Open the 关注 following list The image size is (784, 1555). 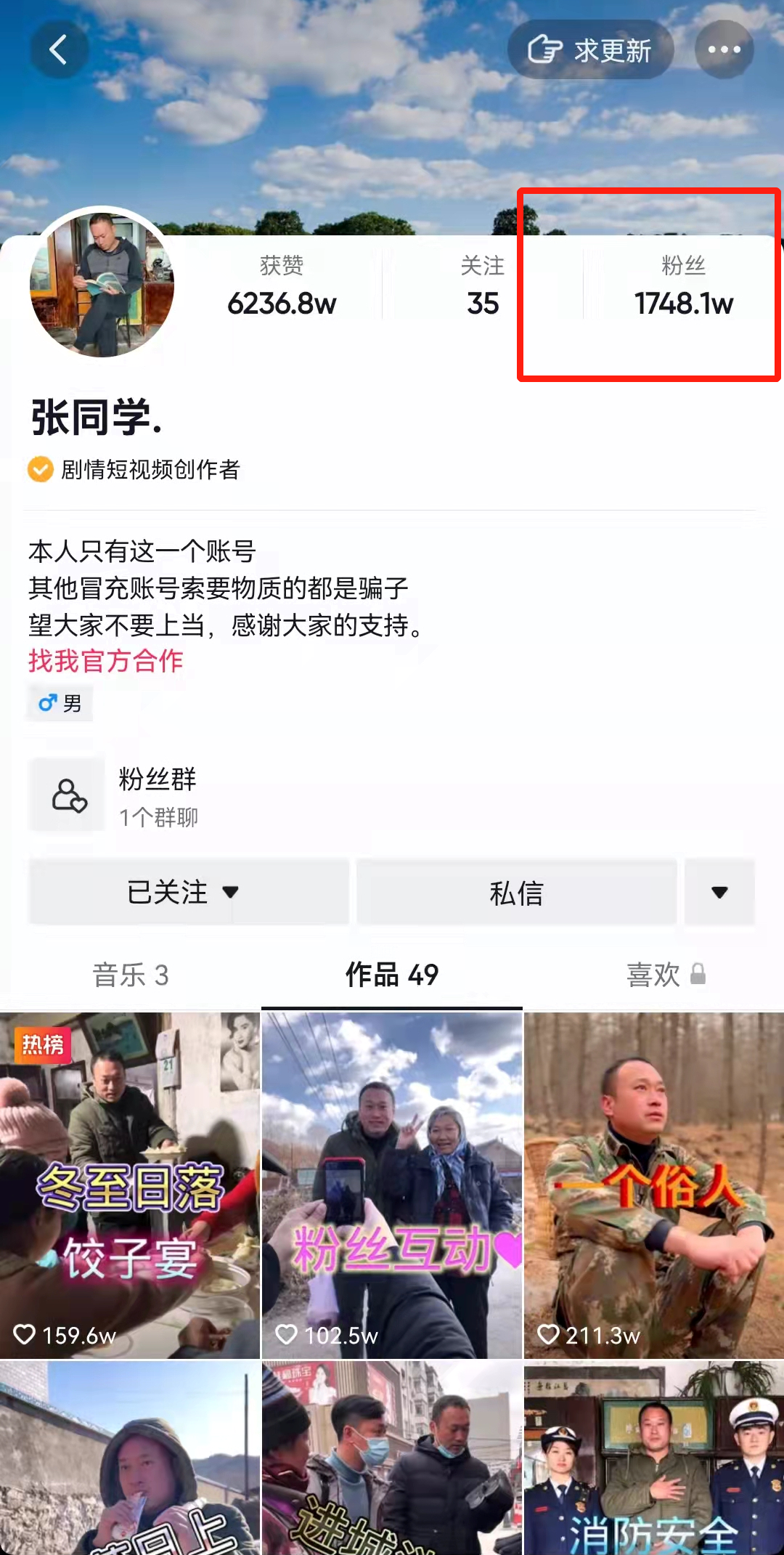483,286
